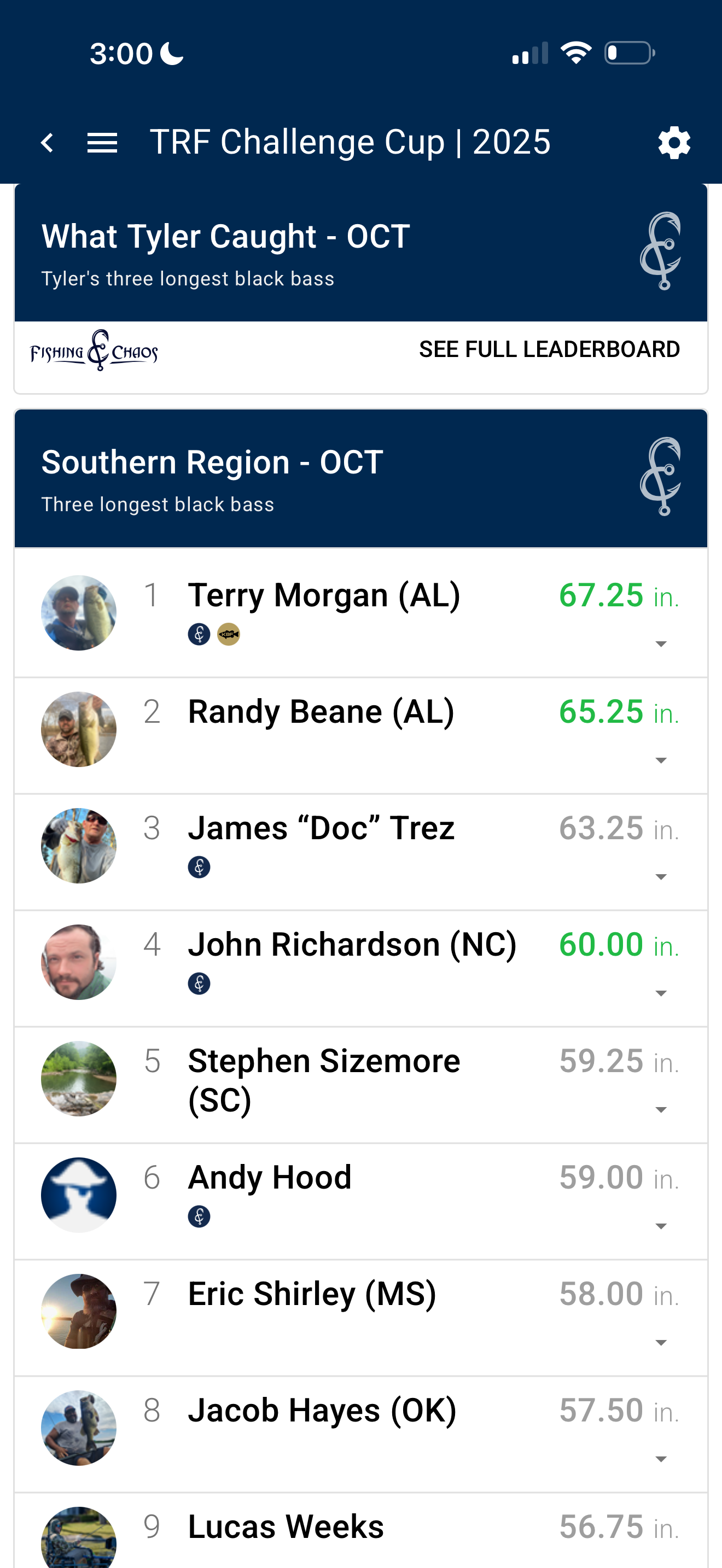Expand Stephen Sizemore (SC) entry
The image size is (722, 1568).
tap(661, 1110)
